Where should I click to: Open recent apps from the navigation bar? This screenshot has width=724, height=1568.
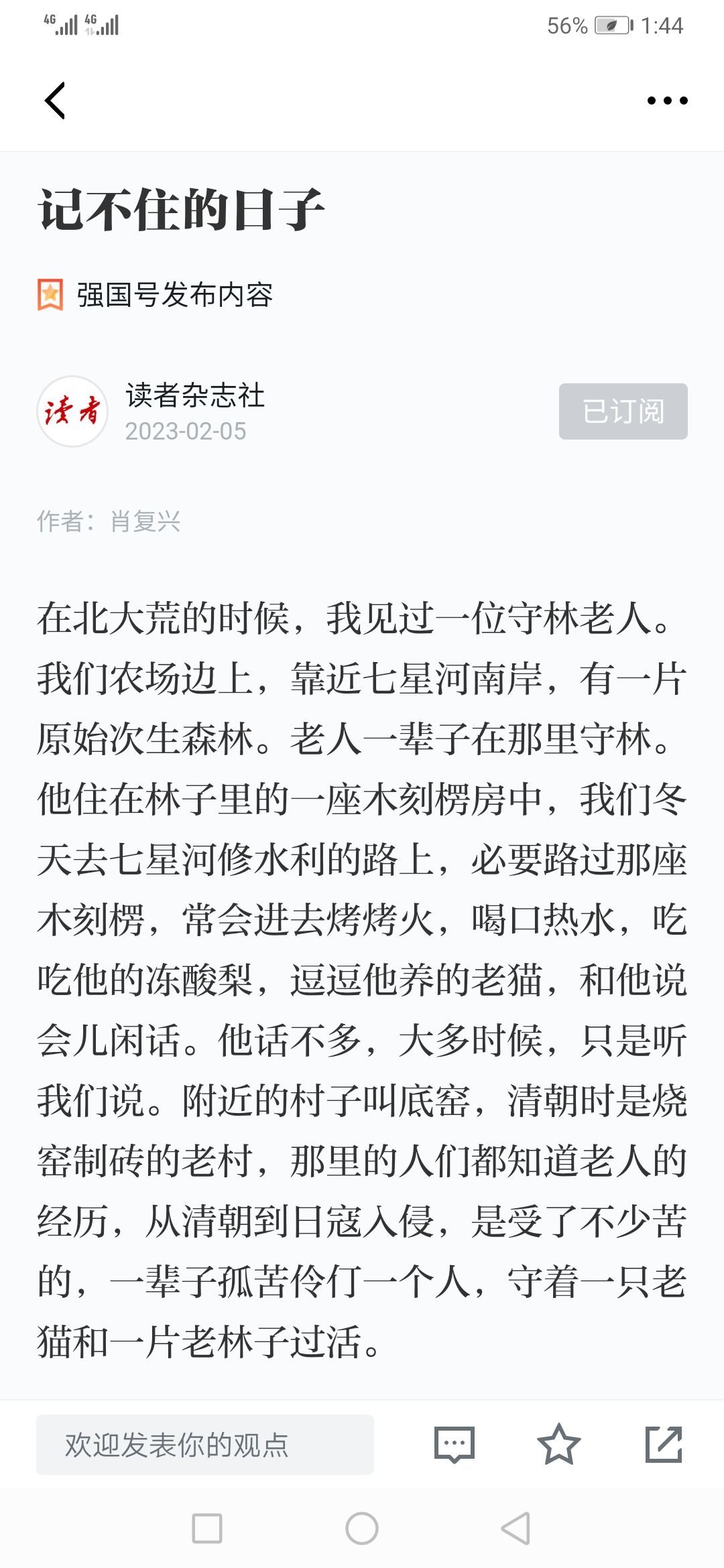click(x=207, y=1528)
